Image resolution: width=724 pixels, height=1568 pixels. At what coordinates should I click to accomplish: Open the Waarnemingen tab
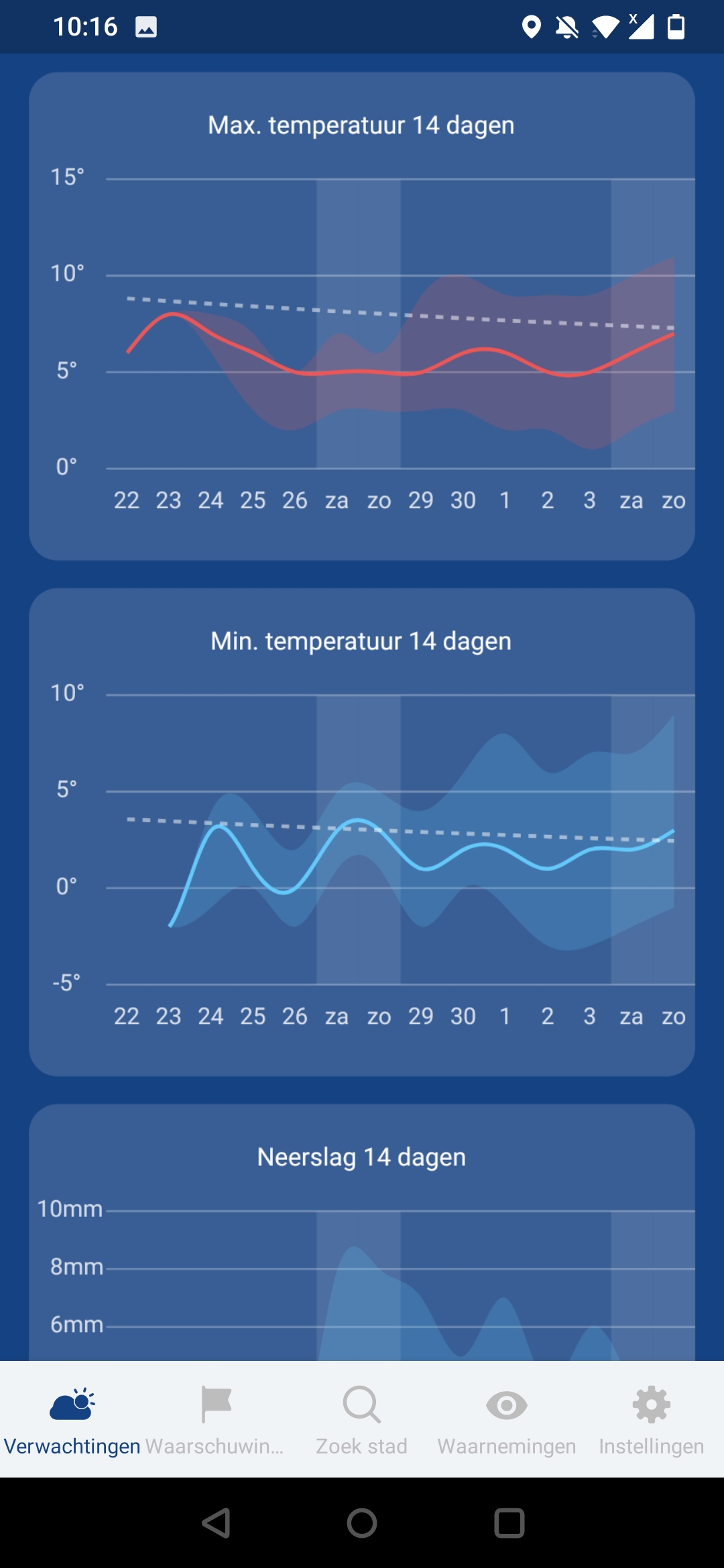click(507, 1419)
